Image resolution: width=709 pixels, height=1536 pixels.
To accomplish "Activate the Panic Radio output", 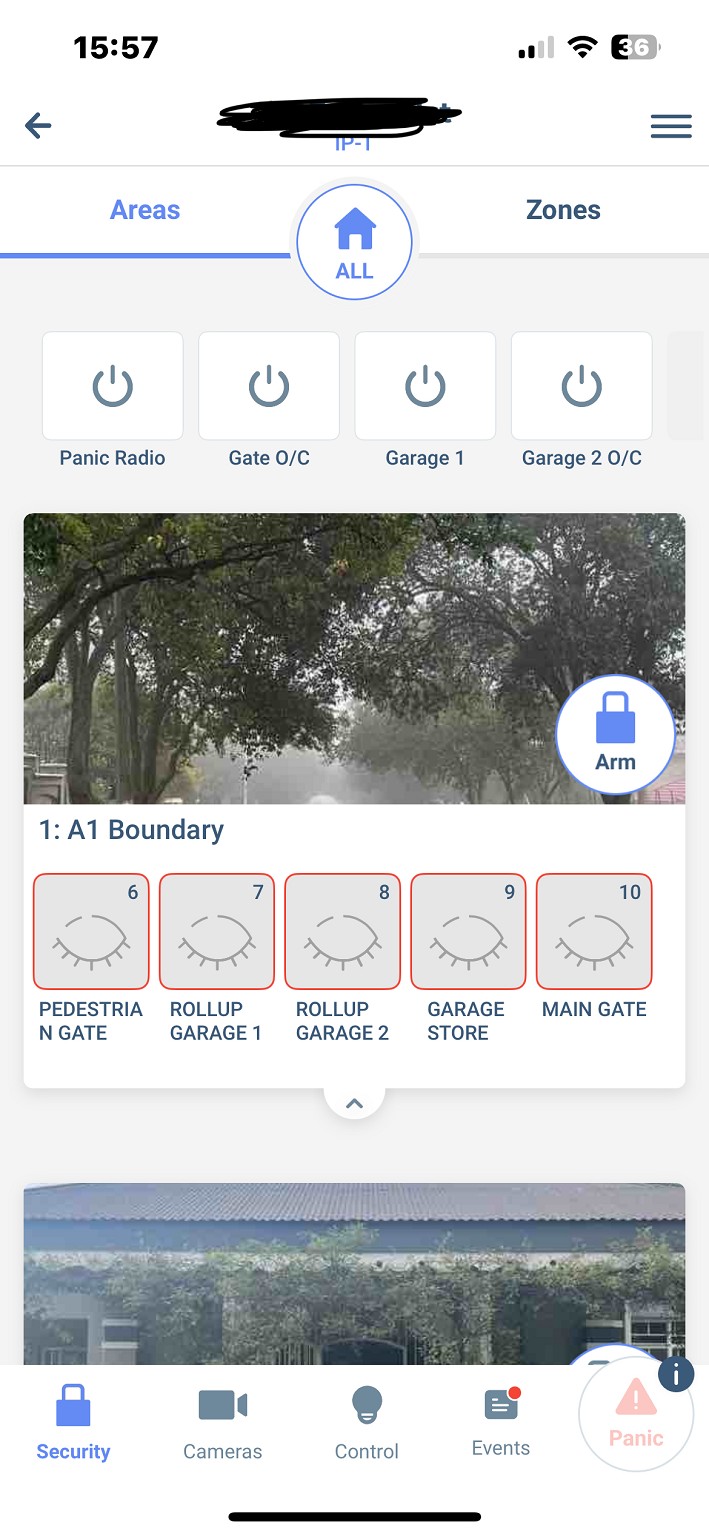I will point(112,387).
